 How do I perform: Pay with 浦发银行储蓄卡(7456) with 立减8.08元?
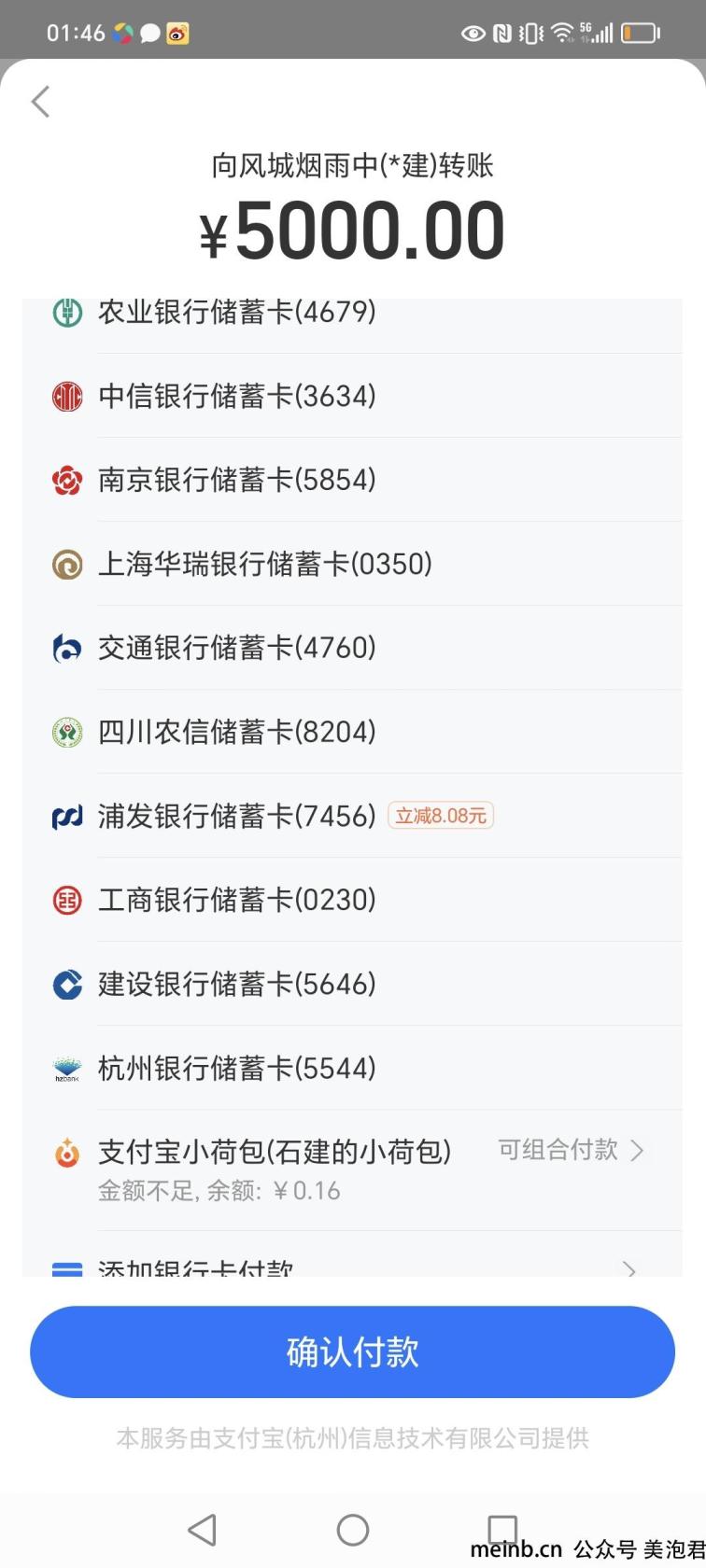pyautogui.click(x=352, y=816)
